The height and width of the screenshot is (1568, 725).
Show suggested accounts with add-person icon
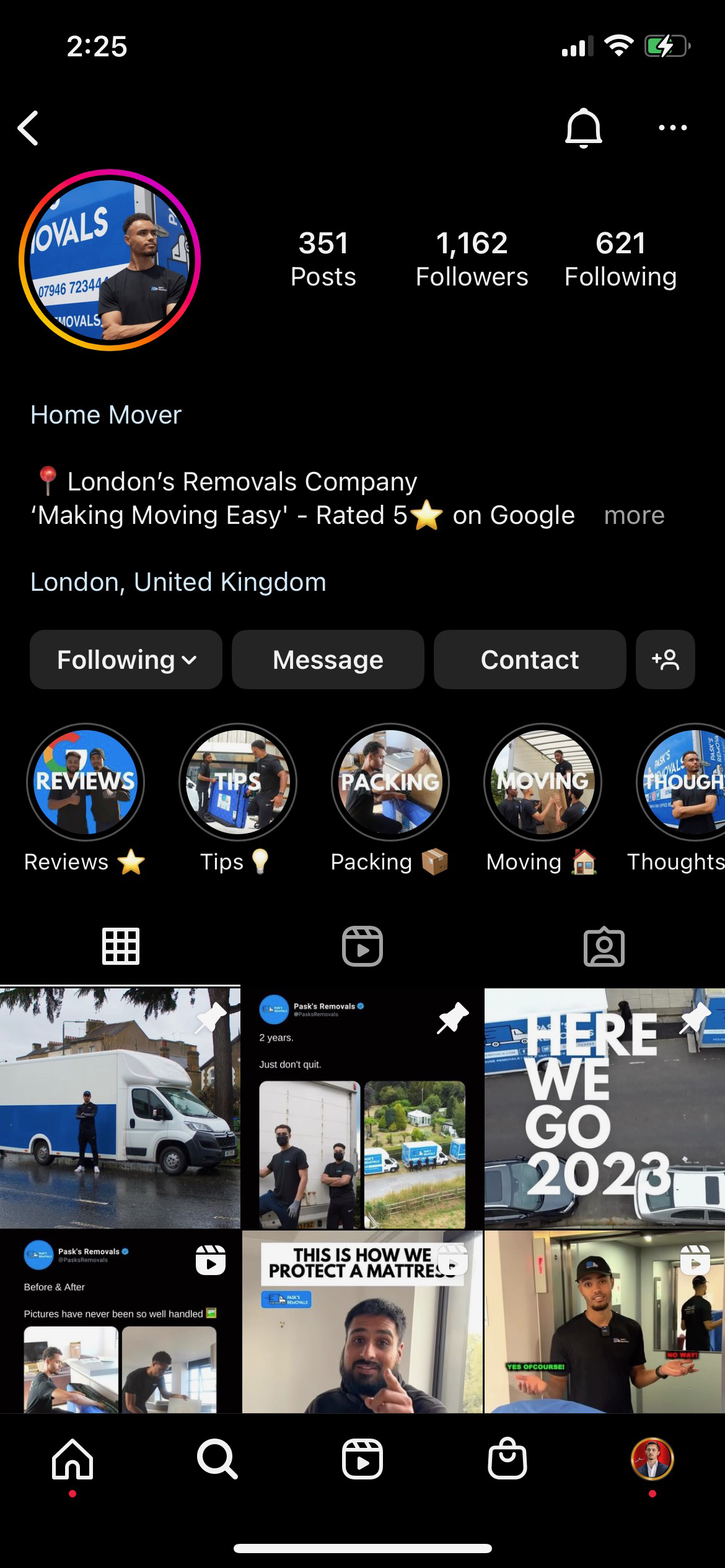tap(665, 660)
